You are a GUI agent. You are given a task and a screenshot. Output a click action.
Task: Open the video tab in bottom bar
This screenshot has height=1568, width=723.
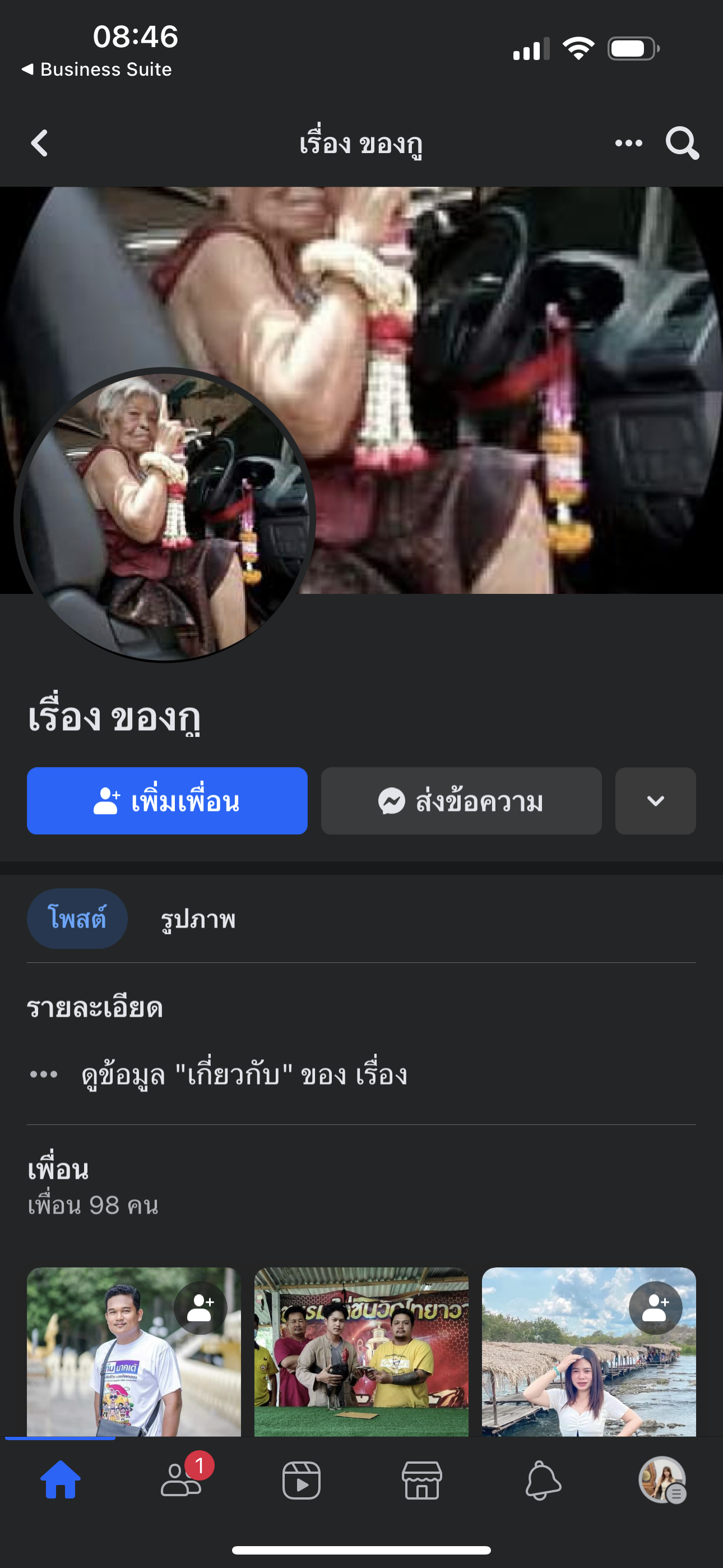point(302,1480)
